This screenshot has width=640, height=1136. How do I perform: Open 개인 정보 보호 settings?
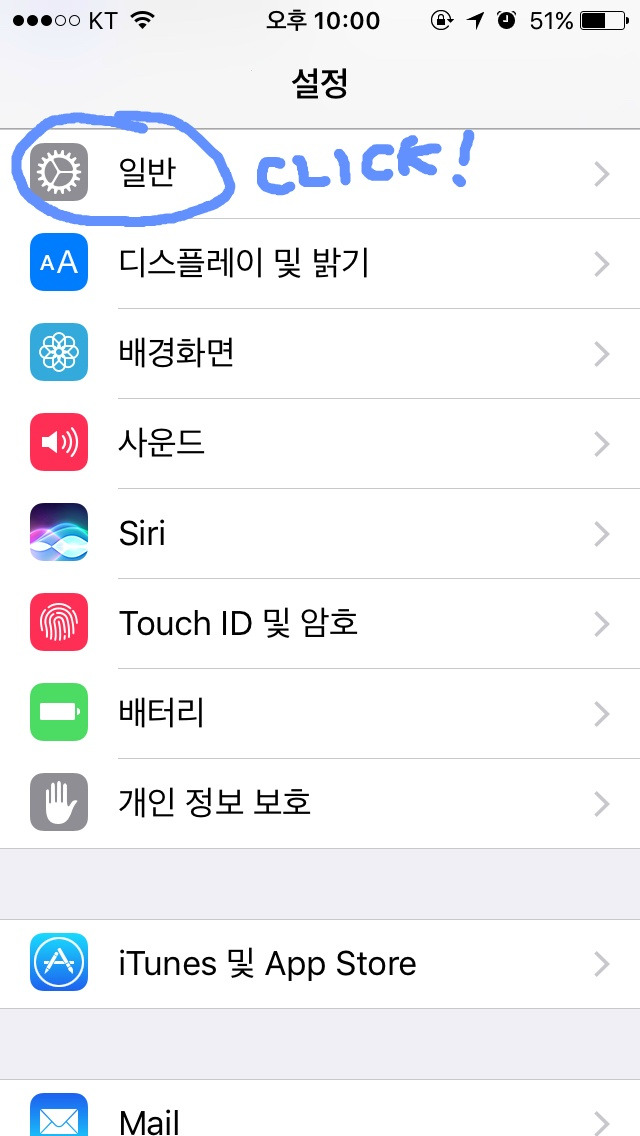coord(320,803)
